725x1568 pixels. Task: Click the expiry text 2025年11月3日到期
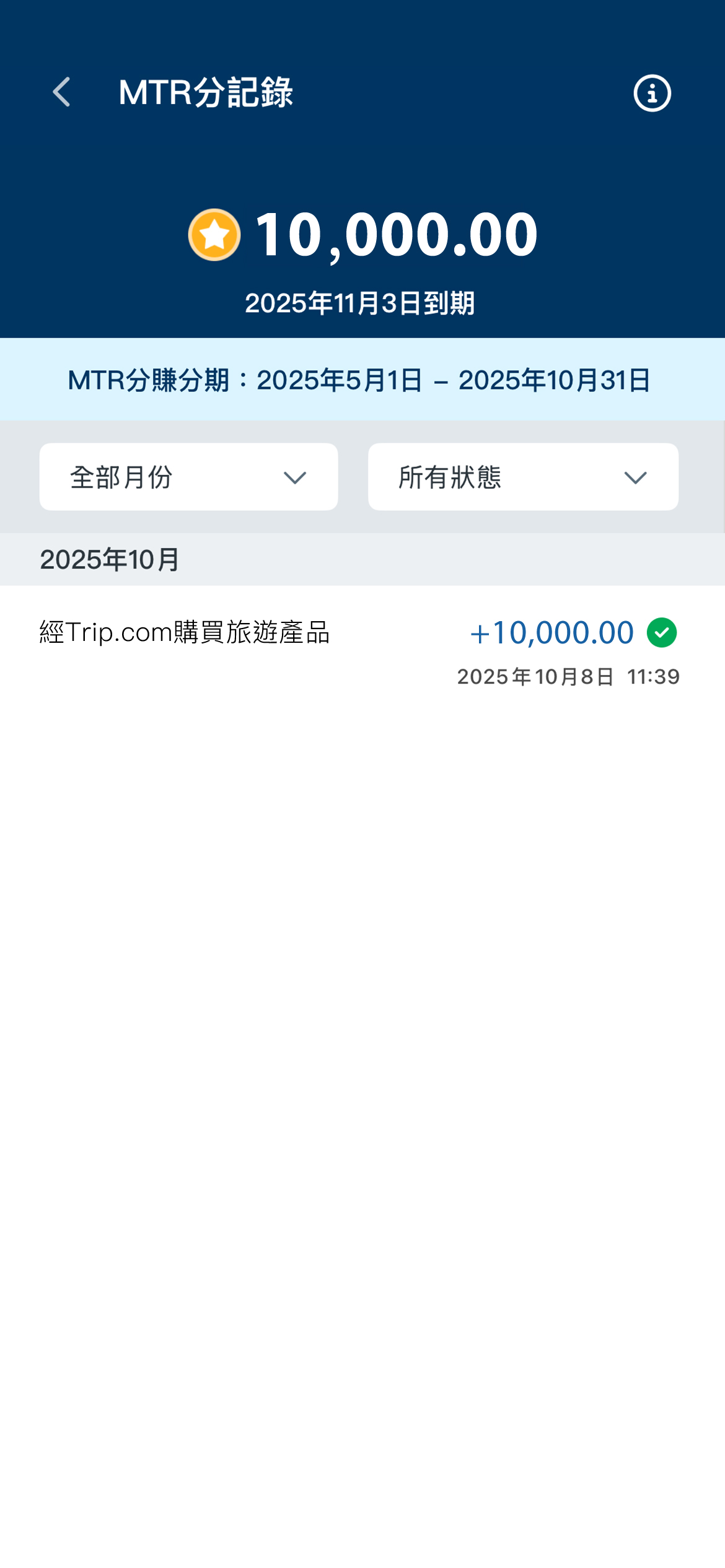(x=362, y=303)
